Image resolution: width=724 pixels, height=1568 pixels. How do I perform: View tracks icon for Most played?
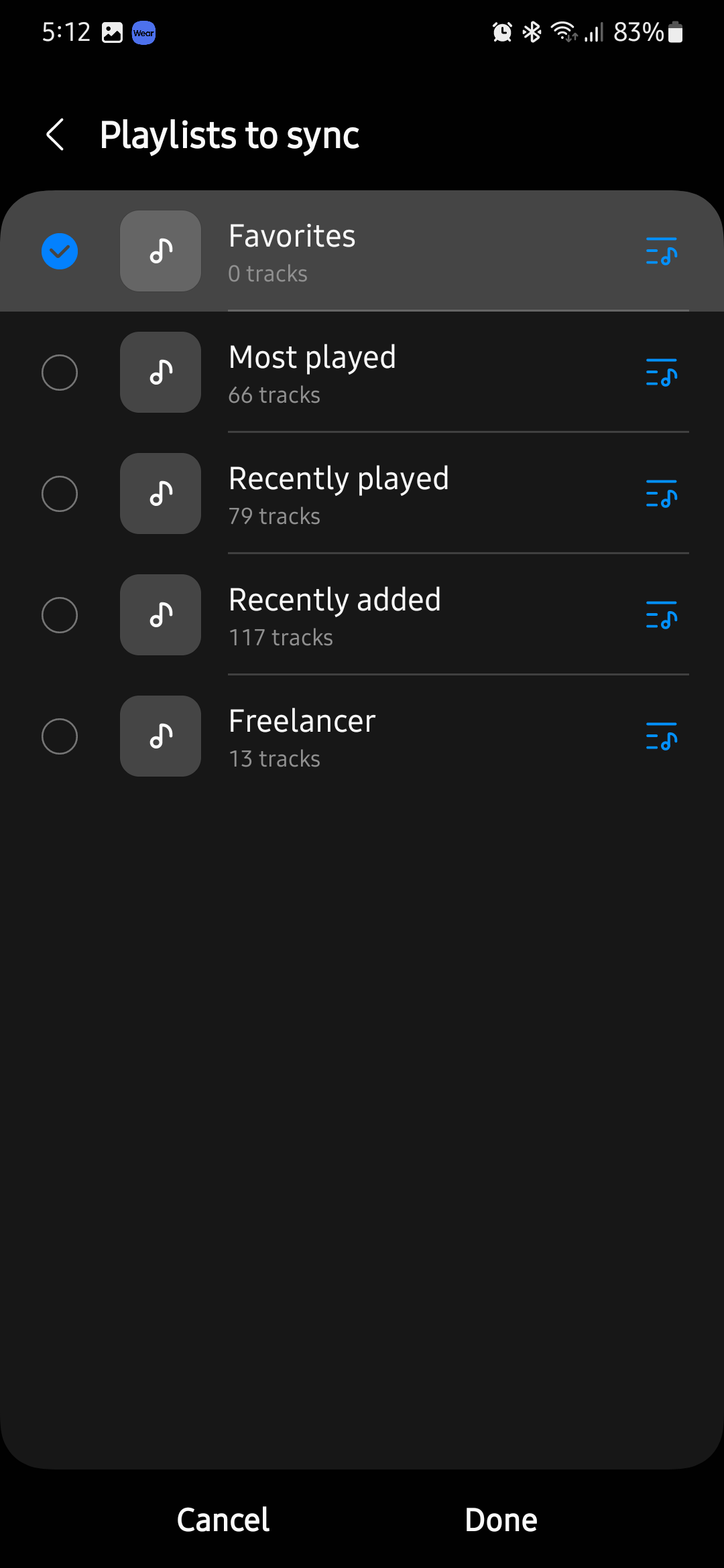(x=661, y=373)
